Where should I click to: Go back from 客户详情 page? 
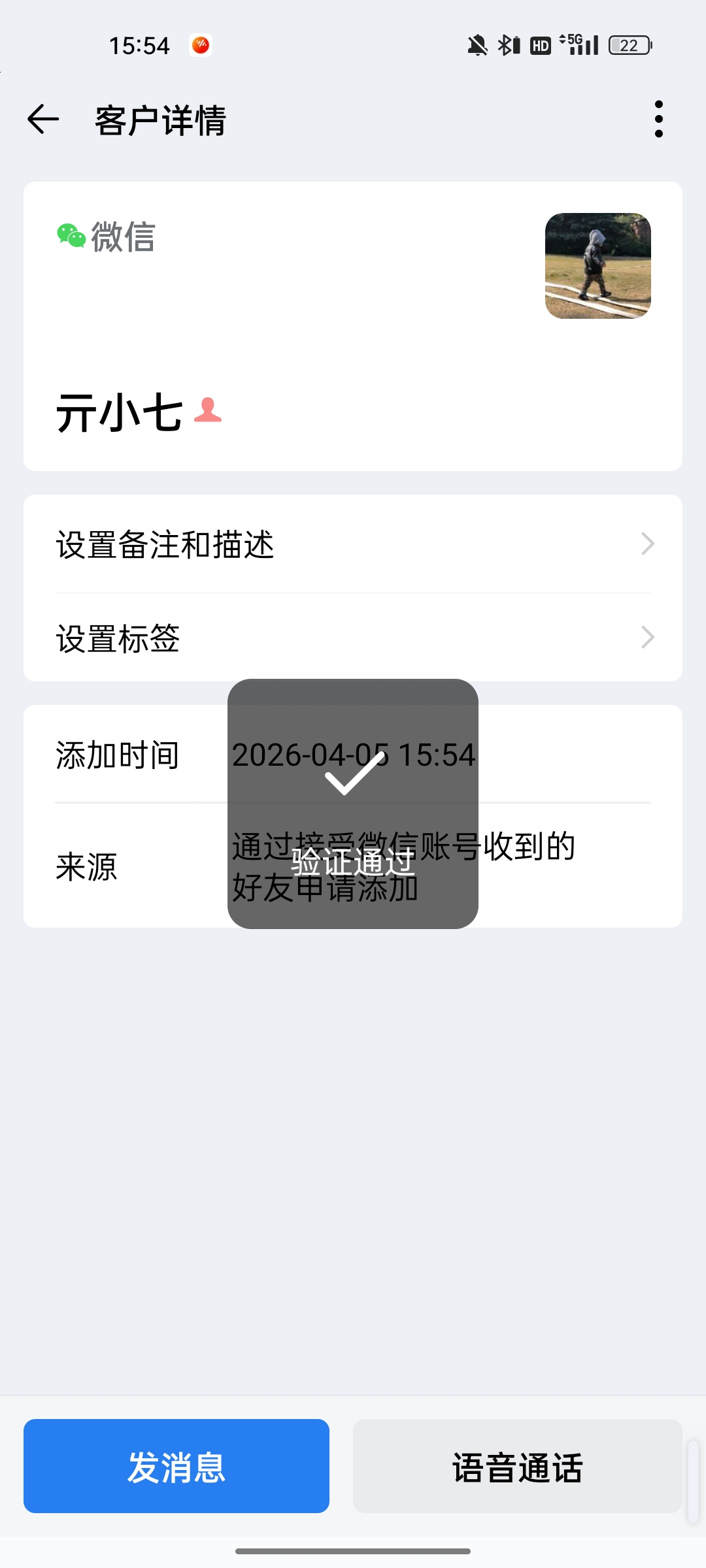(43, 120)
